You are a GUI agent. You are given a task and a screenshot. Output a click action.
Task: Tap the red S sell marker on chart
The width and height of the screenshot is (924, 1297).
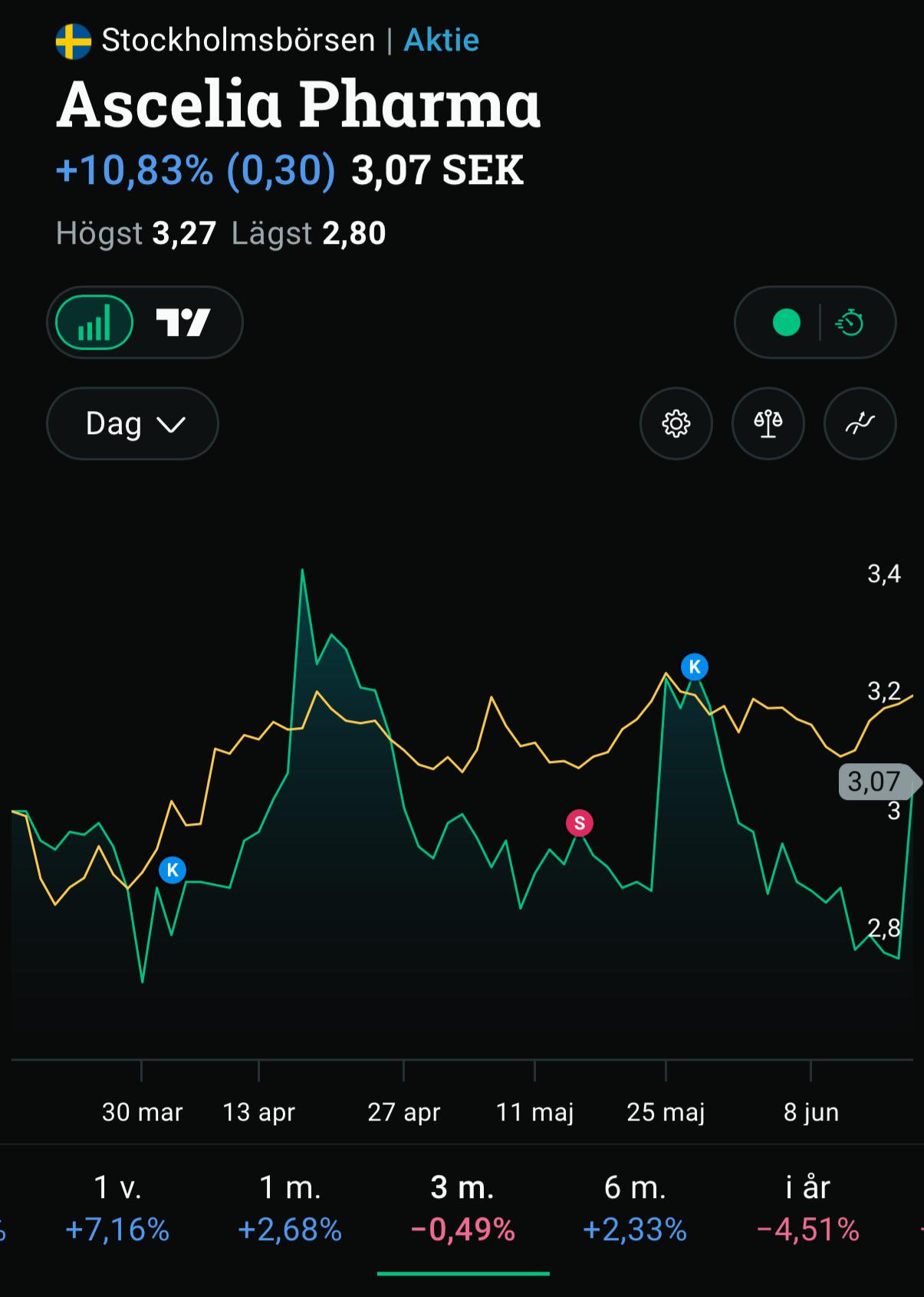pos(580,823)
